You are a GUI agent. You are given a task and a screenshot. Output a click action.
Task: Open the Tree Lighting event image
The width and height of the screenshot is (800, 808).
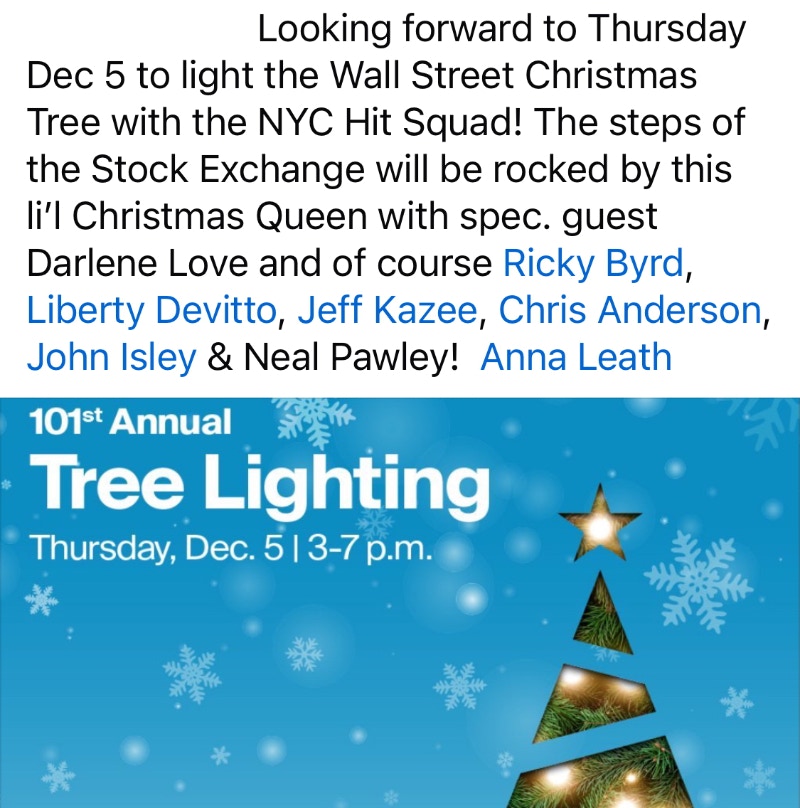pyautogui.click(x=400, y=602)
